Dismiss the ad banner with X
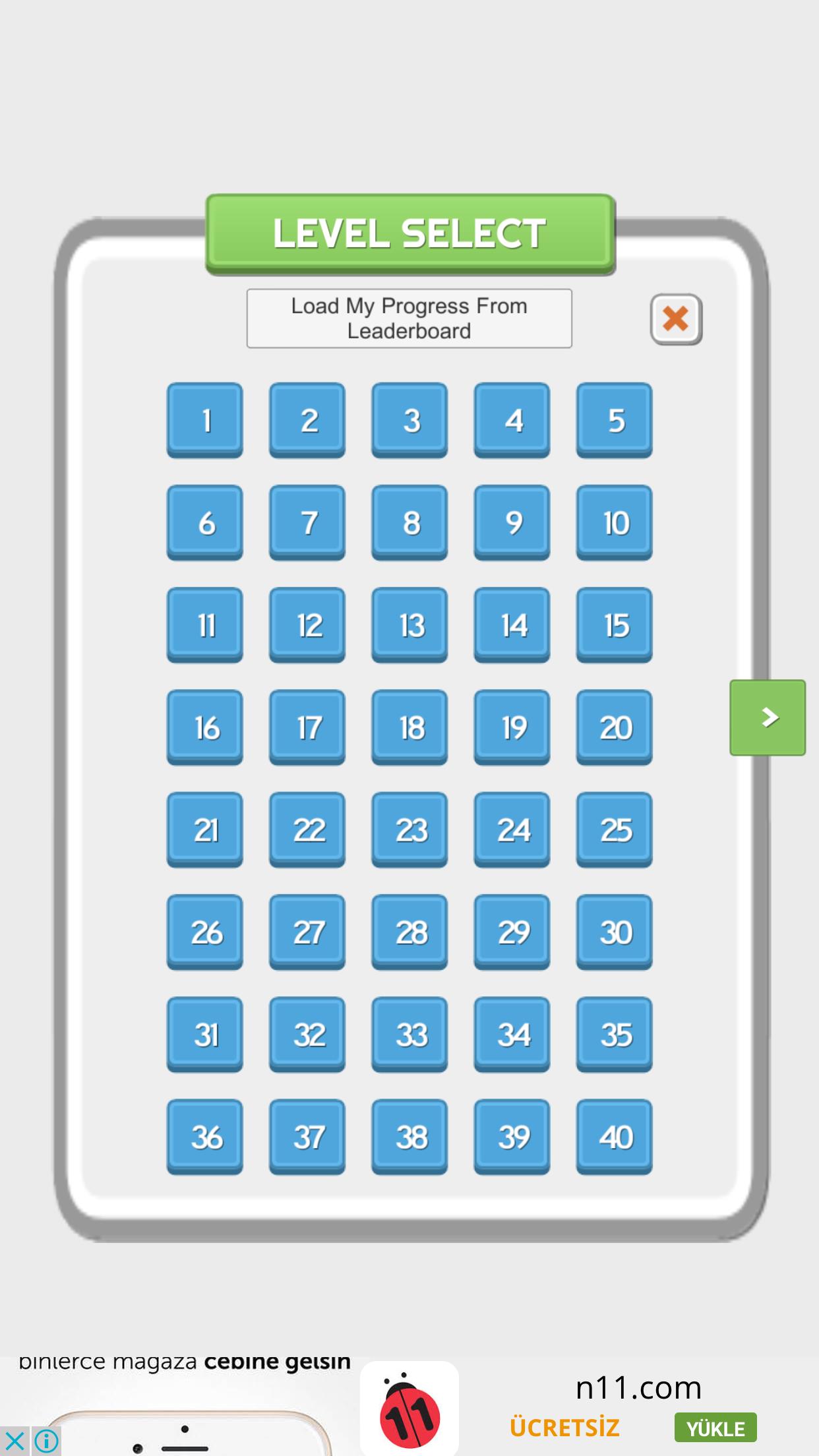This screenshot has height=1456, width=819. pos(15,1441)
